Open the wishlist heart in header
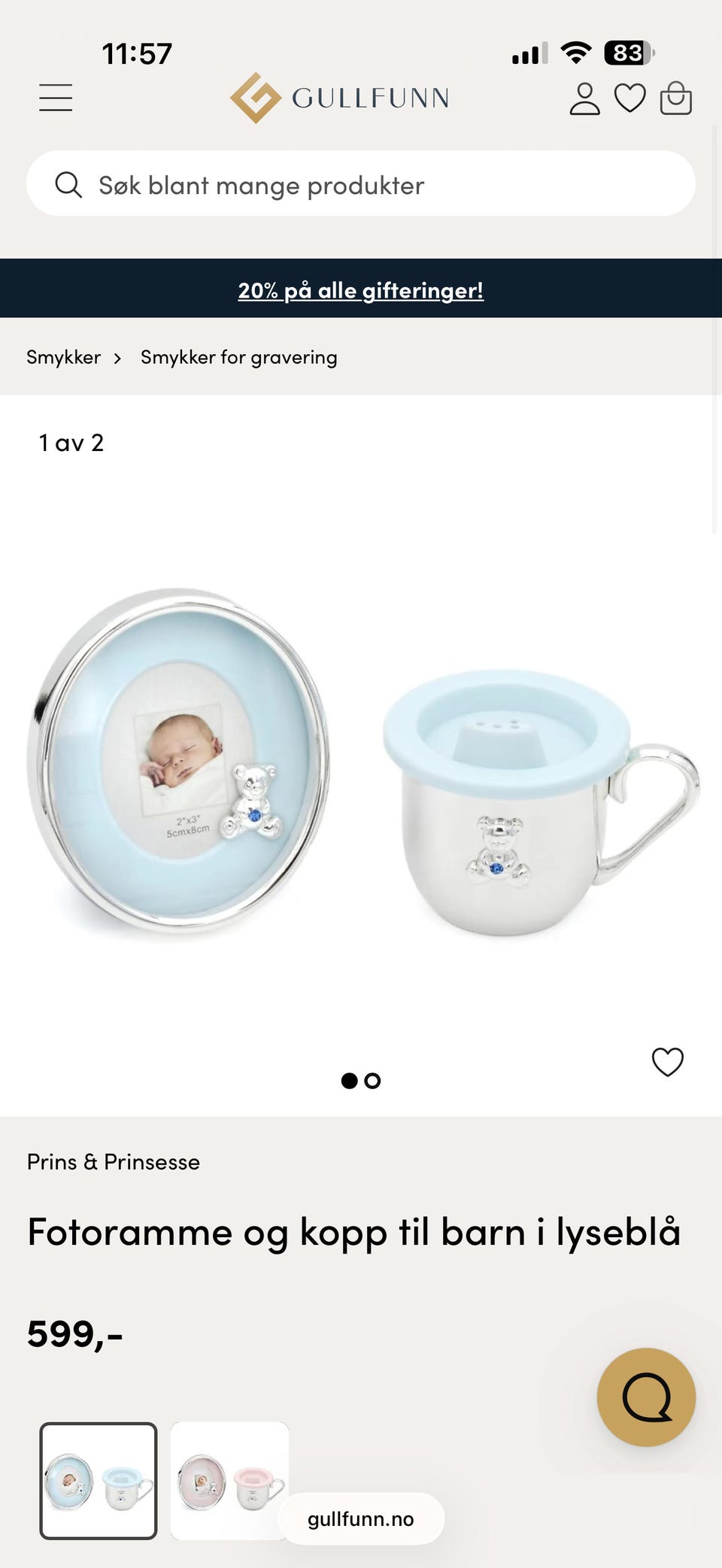722x1568 pixels. (629, 98)
